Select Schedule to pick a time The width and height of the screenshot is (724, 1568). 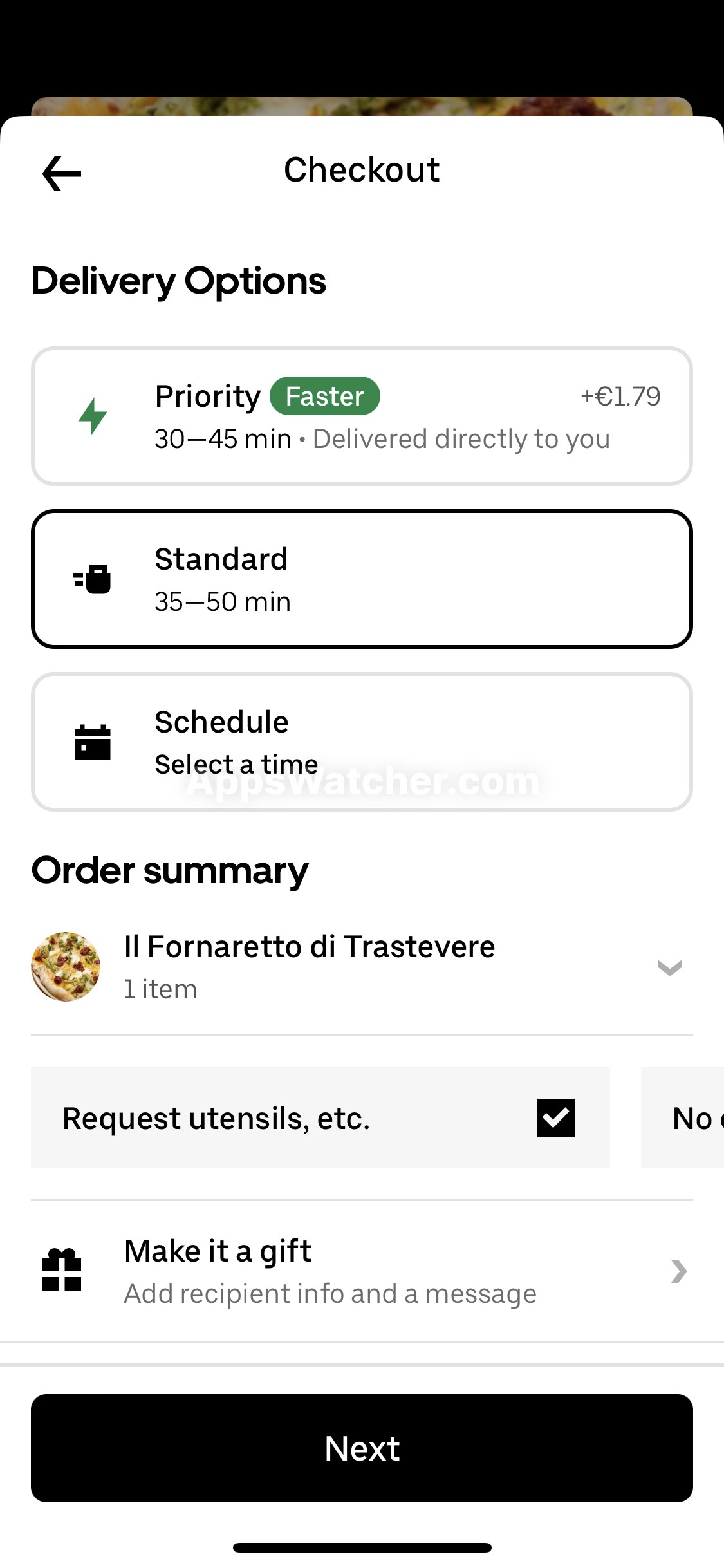362,742
